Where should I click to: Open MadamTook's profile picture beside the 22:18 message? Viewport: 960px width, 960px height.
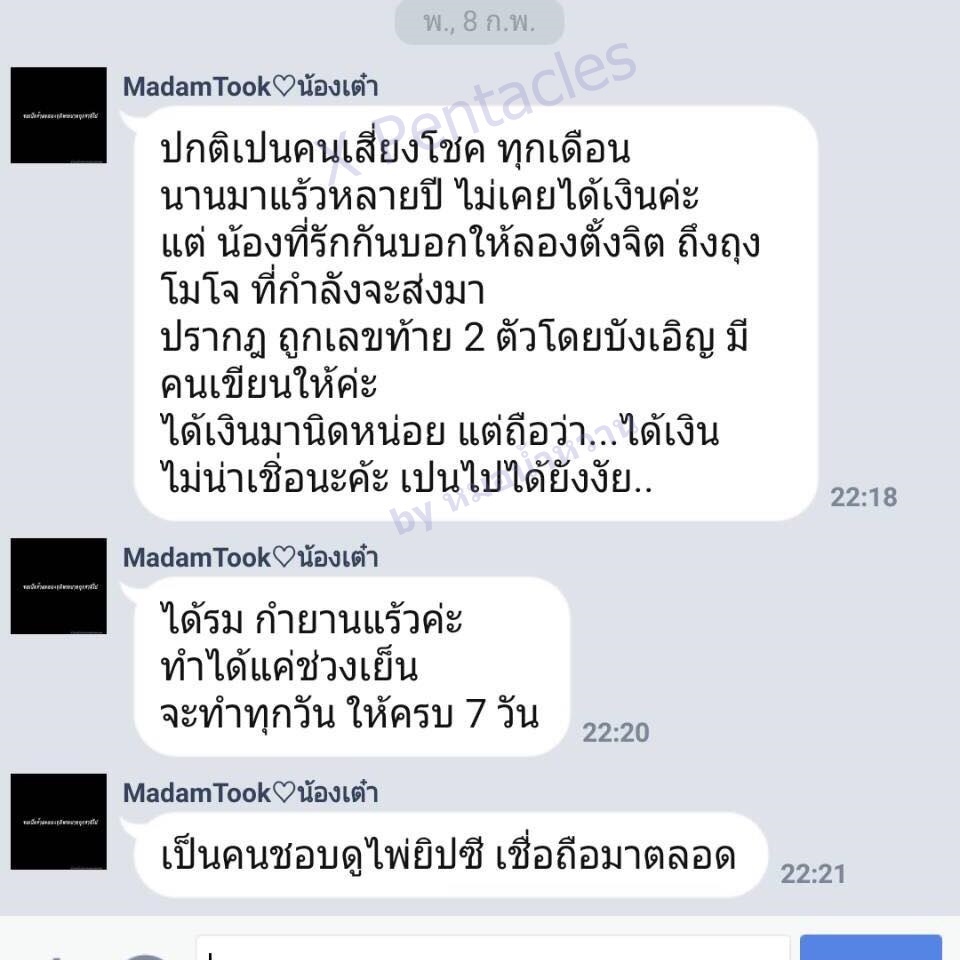point(58,115)
